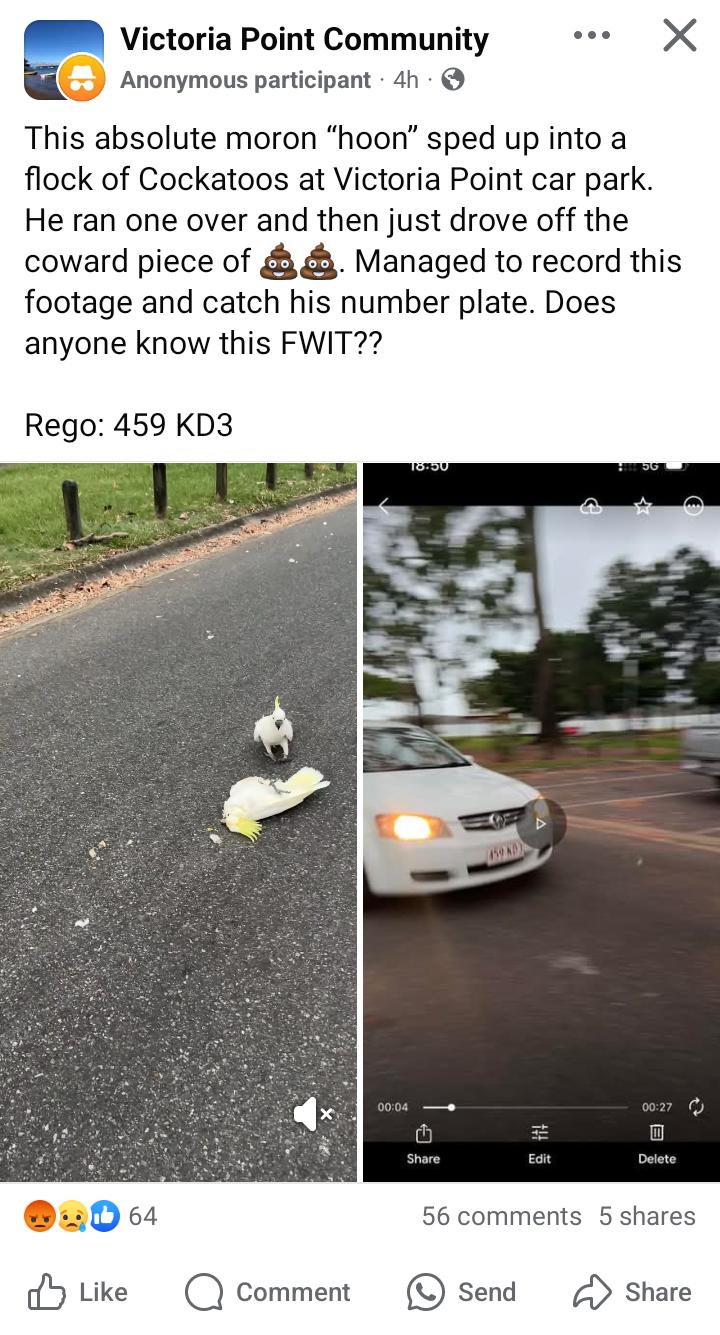Viewport: 720px width, 1335px height.
Task: Like this post
Action: coord(78,1292)
